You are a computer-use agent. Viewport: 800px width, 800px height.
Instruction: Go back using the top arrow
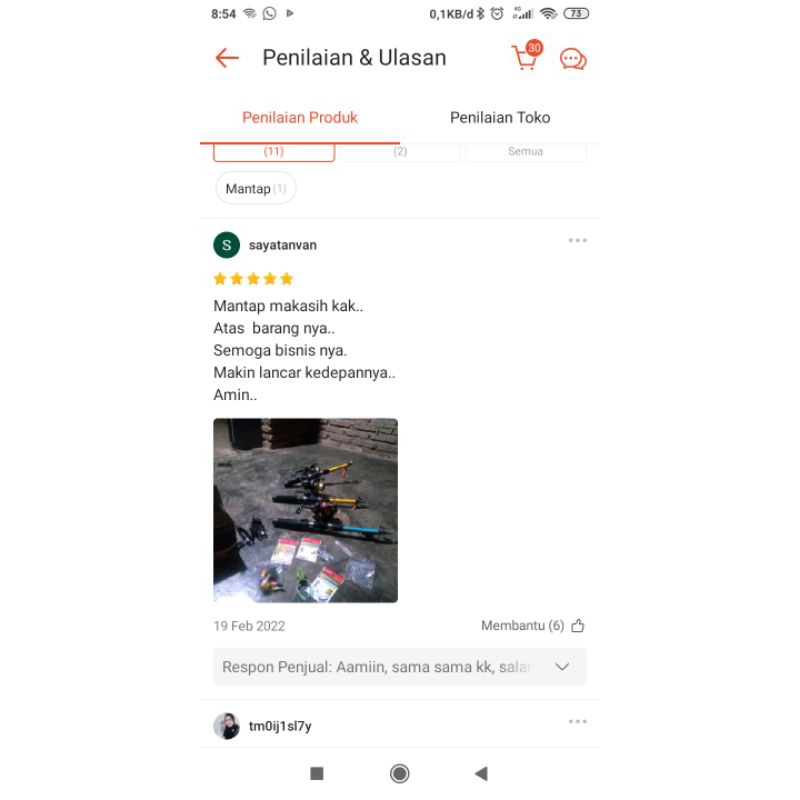227,58
